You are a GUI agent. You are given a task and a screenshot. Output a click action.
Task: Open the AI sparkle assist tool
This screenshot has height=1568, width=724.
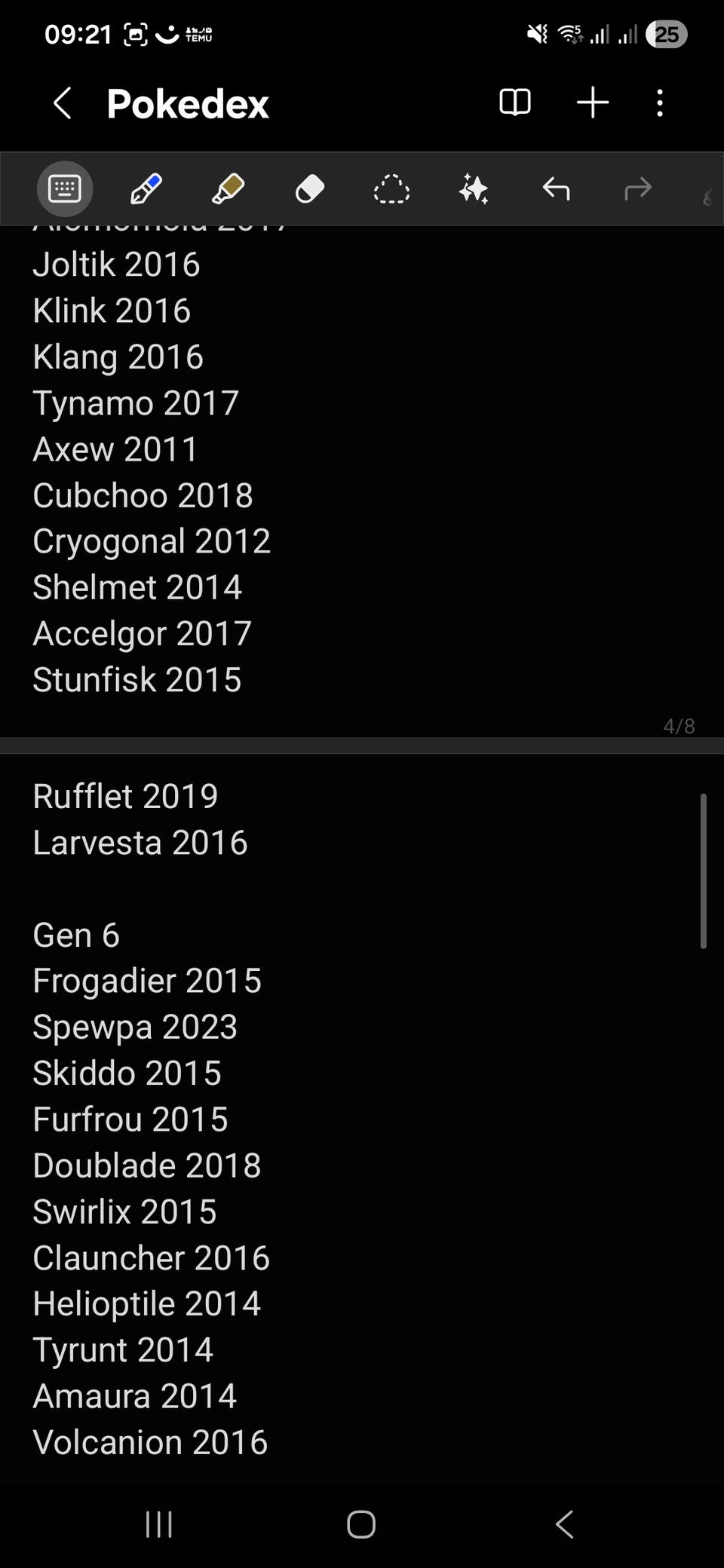pos(474,188)
